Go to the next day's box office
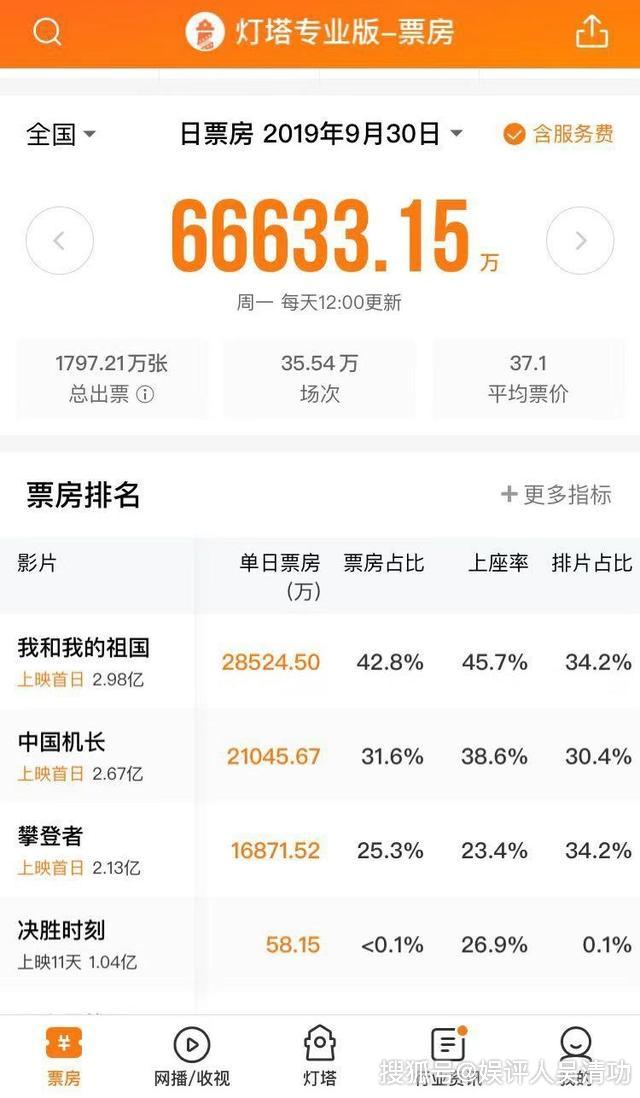 point(580,241)
